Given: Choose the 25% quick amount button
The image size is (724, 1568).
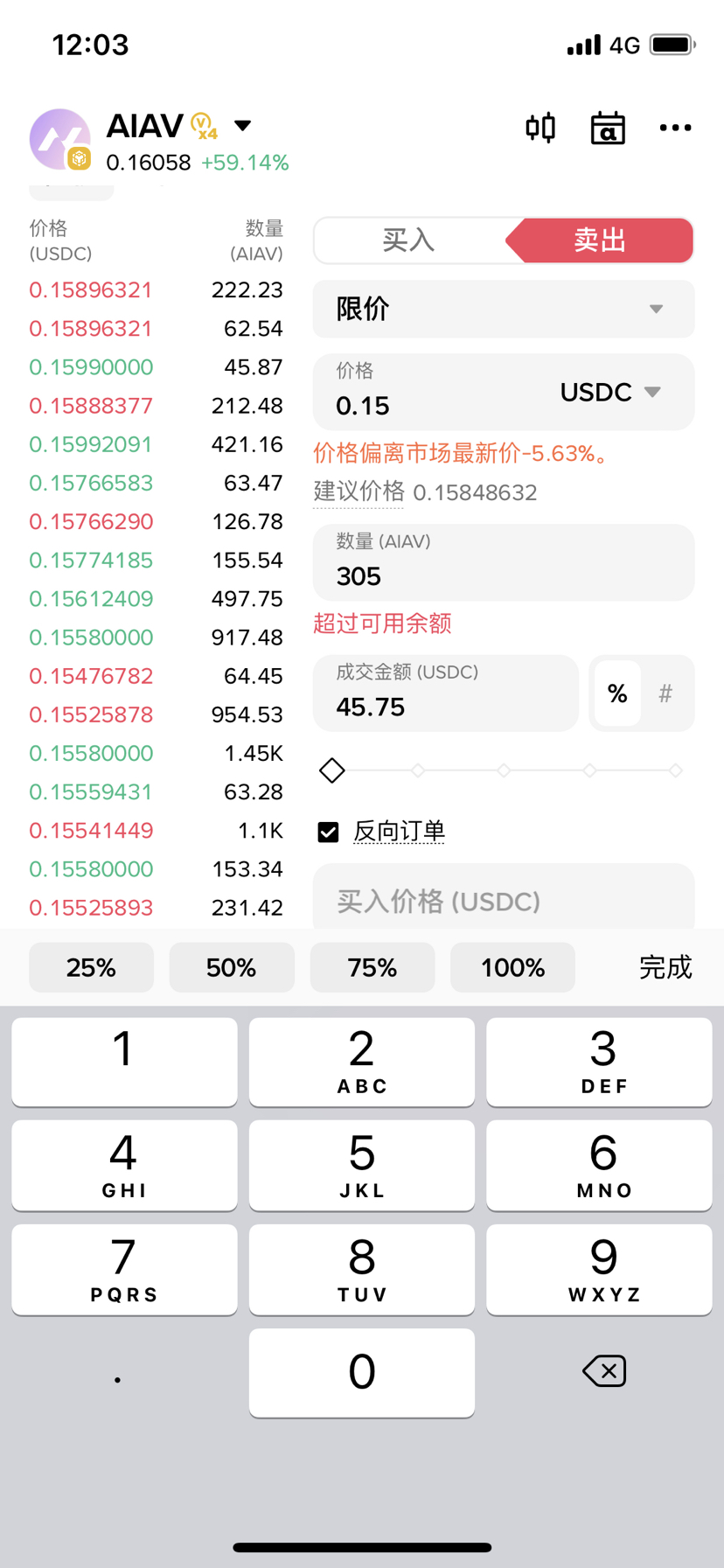Looking at the screenshot, I should pyautogui.click(x=91, y=967).
